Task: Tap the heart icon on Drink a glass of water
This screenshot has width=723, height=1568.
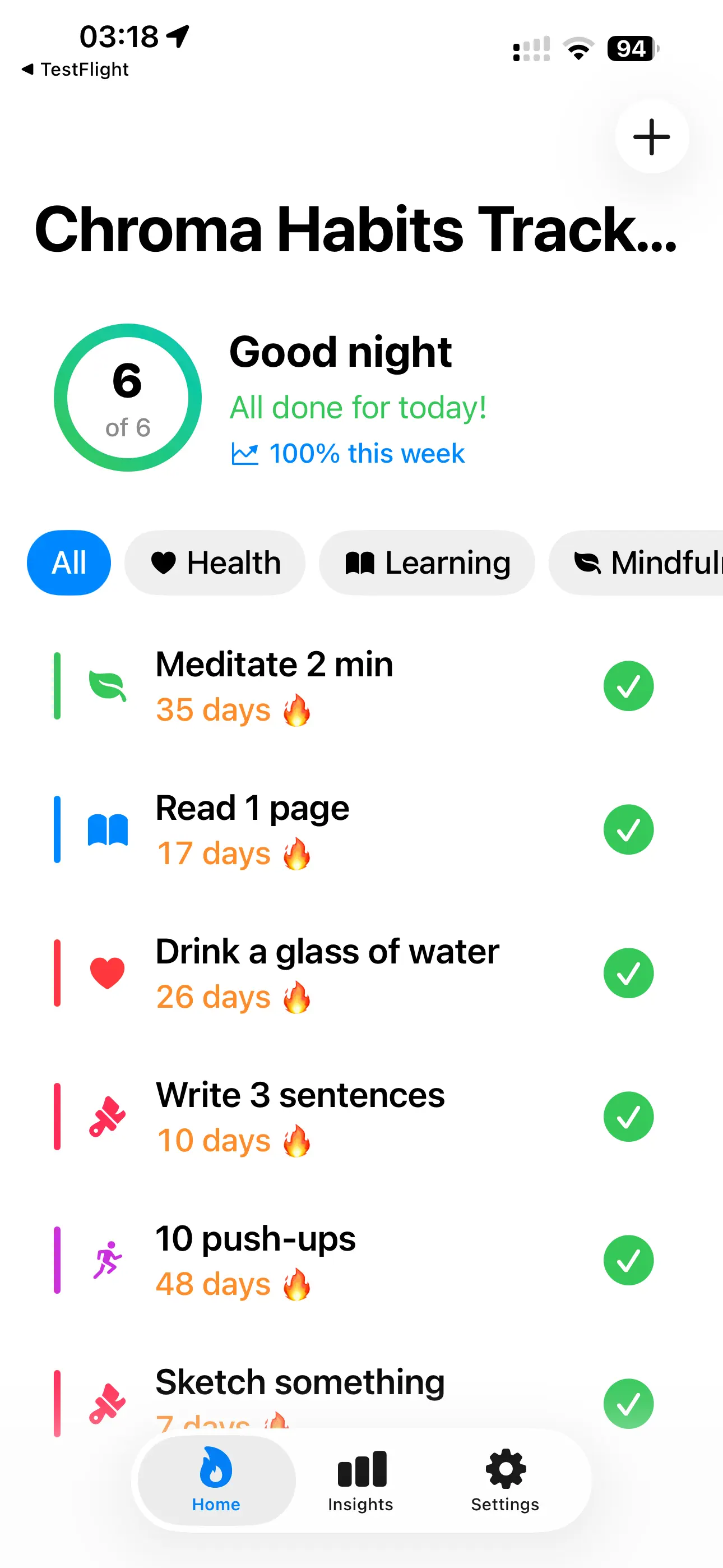Action: 106,972
